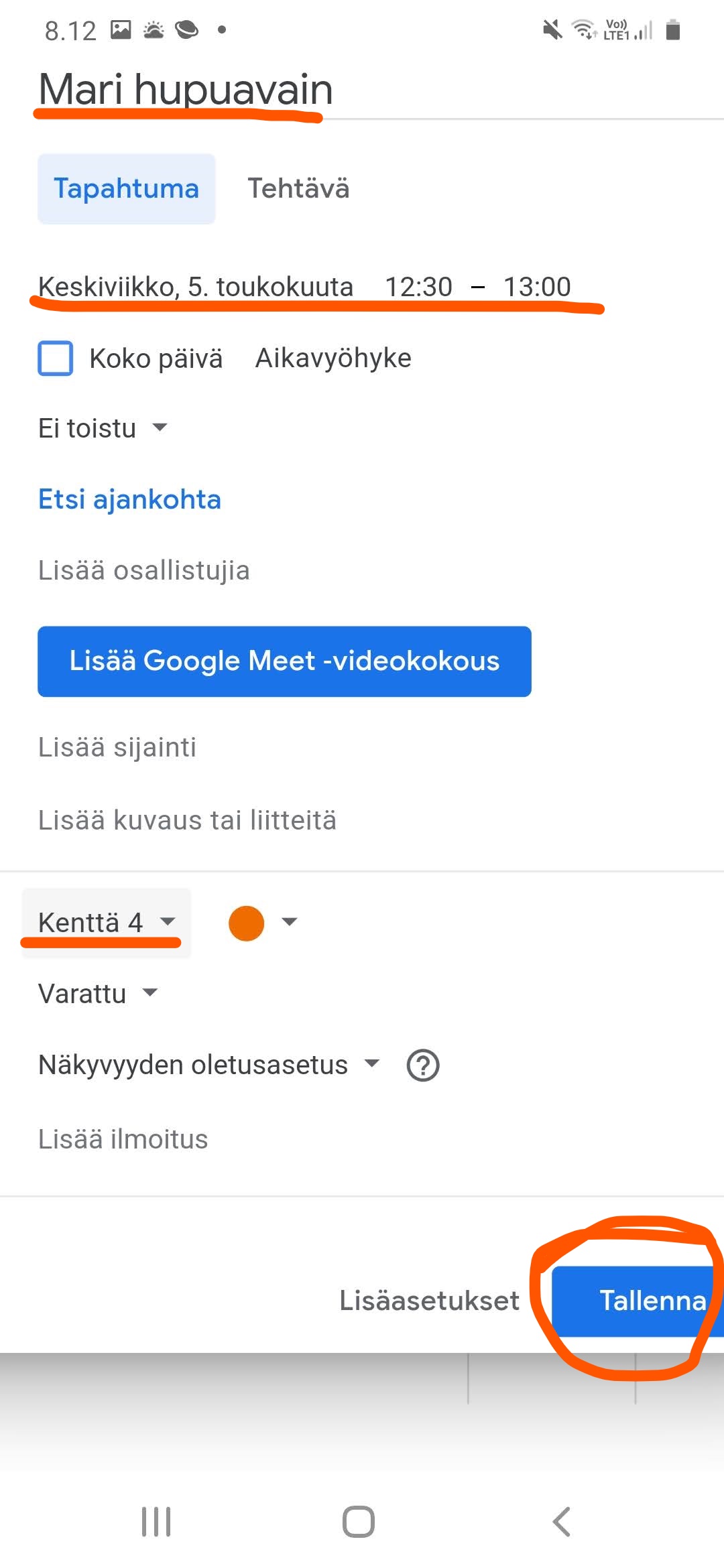Tap Lisää kuvaus tai liitteitä field
The image size is (724, 1568).
pos(187,820)
